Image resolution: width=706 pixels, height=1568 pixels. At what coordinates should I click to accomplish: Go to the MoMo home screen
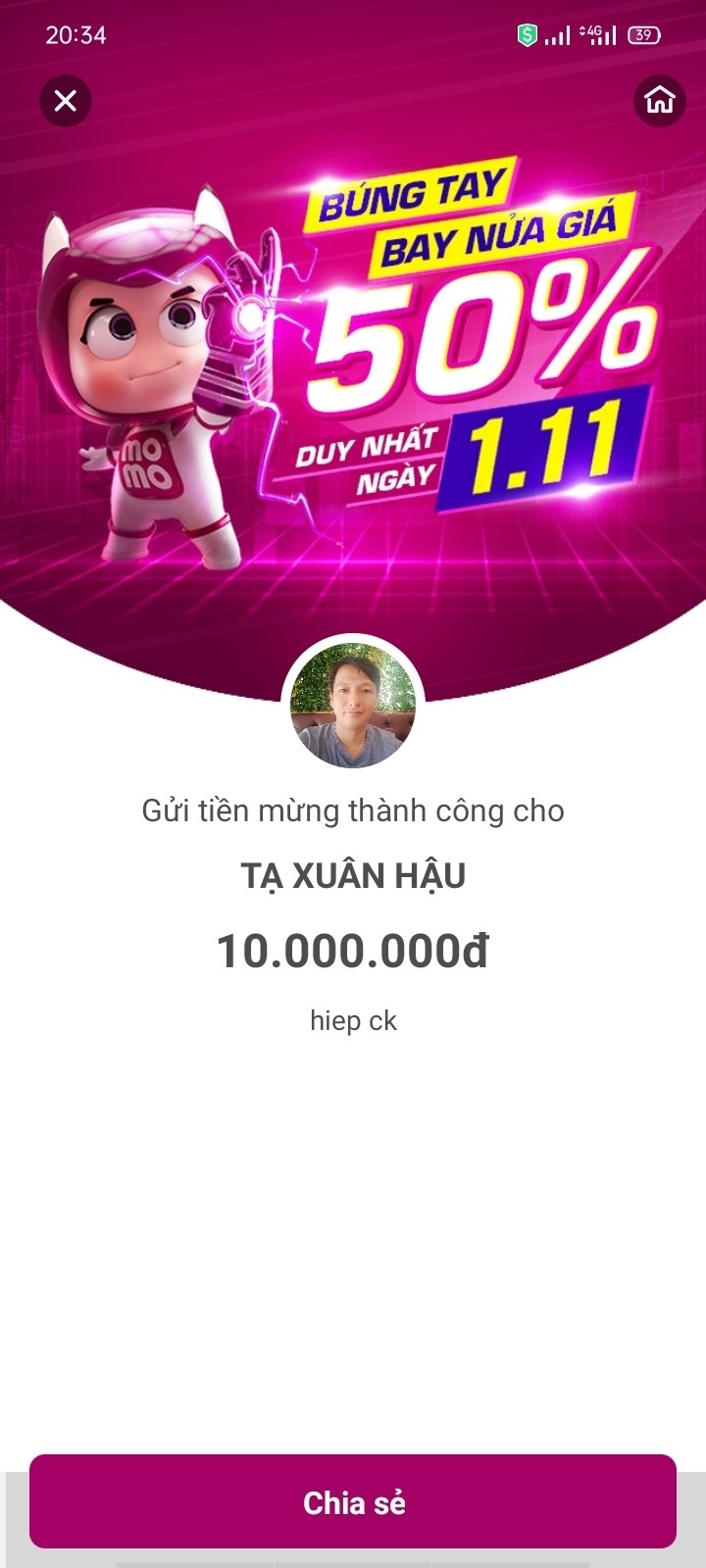click(x=659, y=100)
